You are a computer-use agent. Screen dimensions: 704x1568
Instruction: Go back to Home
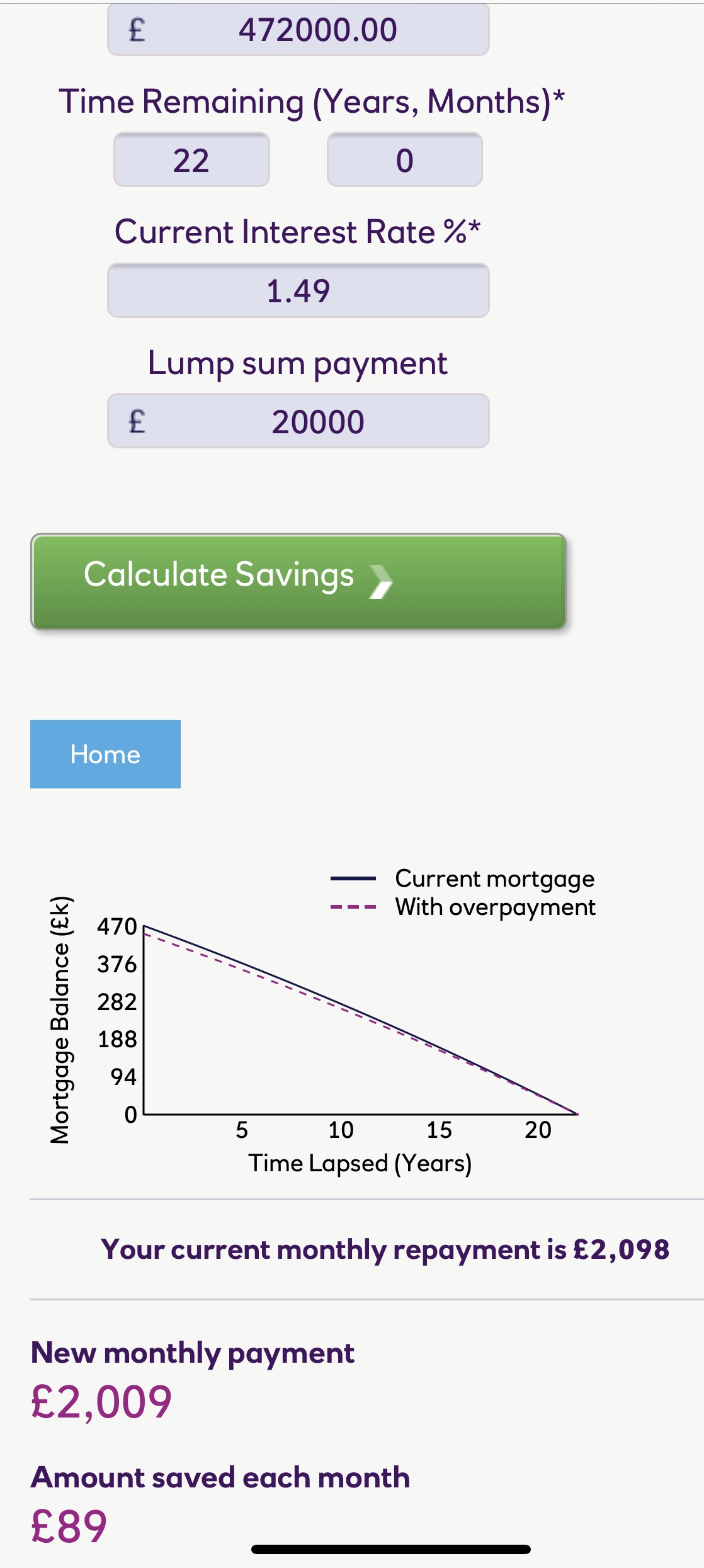click(x=105, y=754)
